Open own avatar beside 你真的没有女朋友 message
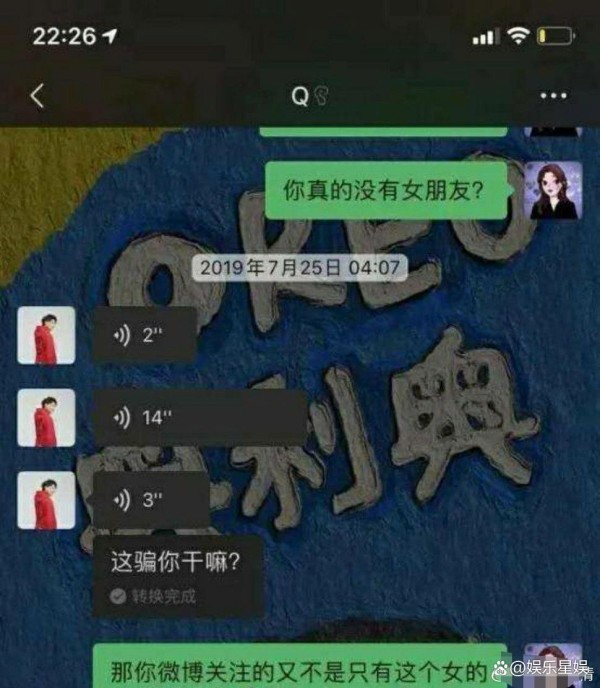 [553, 190]
